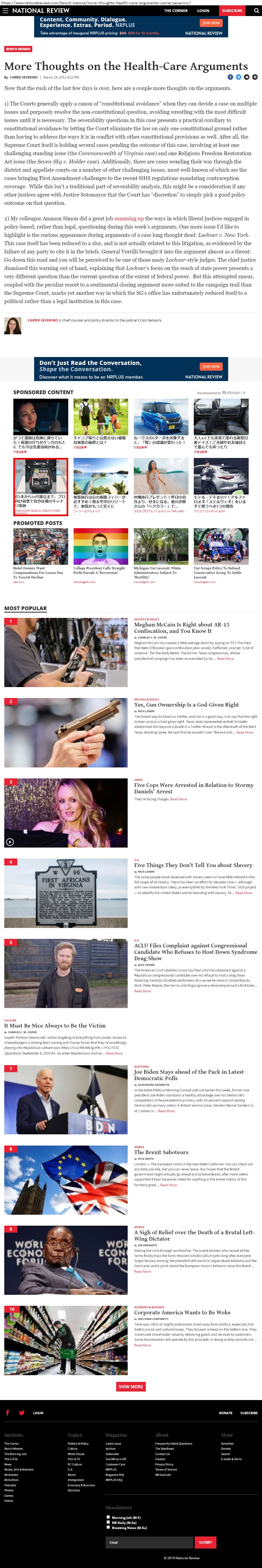Share article on Facebook
262x1568 pixels.
coord(230,77)
